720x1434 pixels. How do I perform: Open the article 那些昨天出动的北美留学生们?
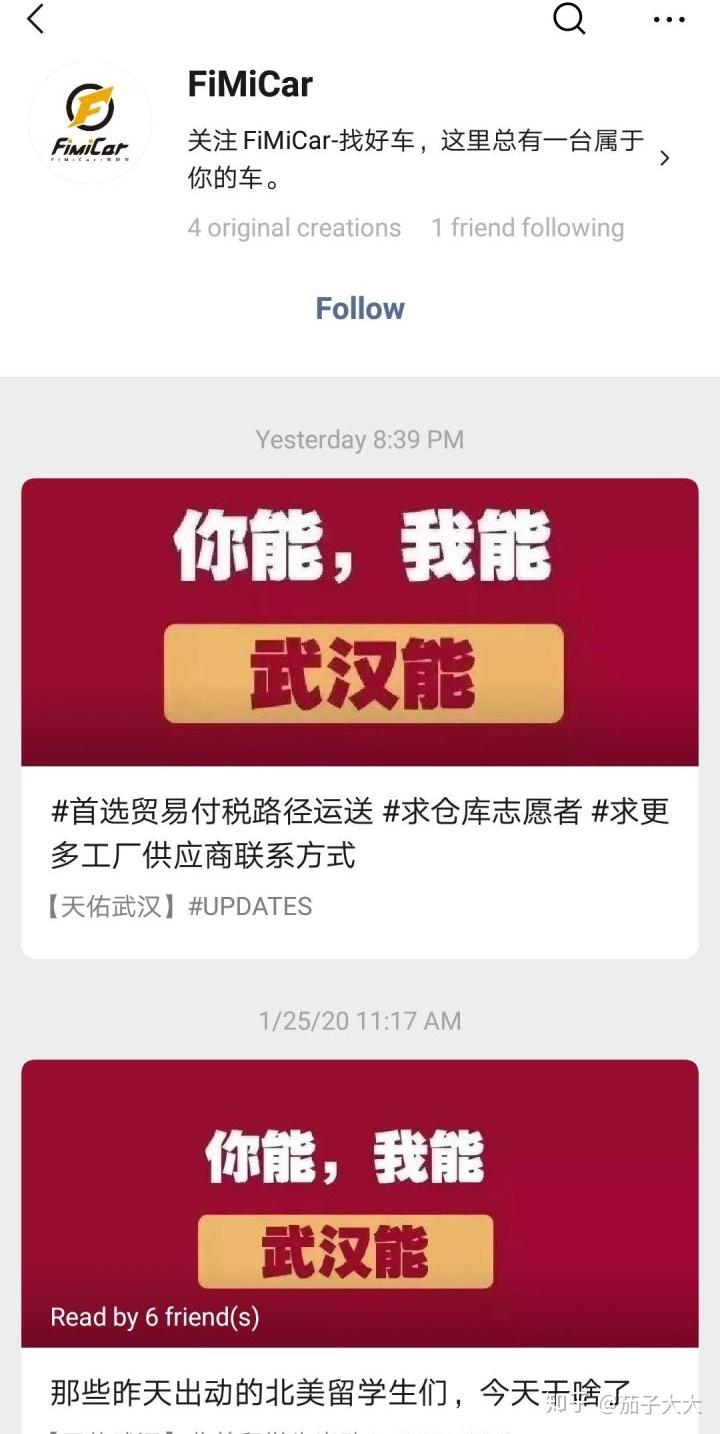340,1390
